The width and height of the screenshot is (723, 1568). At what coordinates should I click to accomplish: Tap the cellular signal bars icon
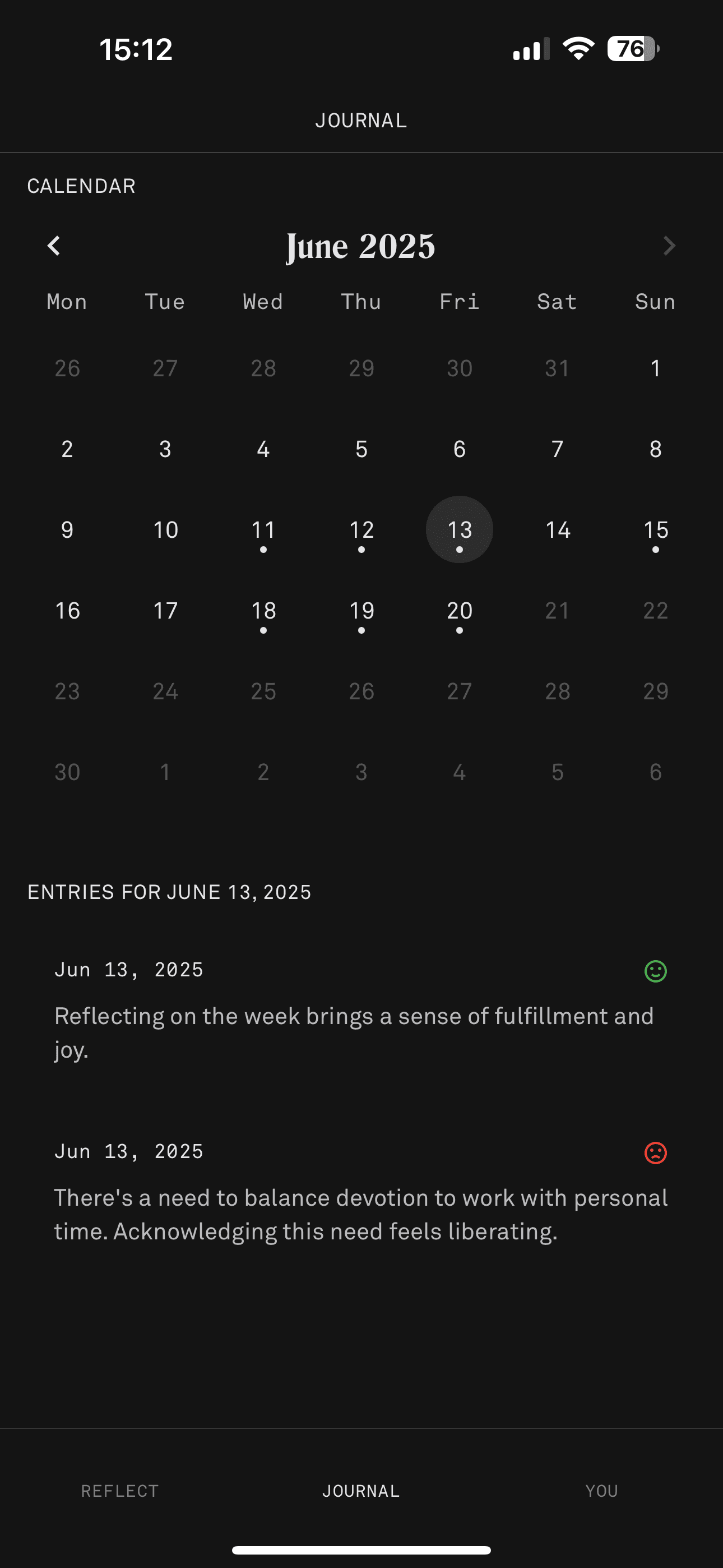530,49
